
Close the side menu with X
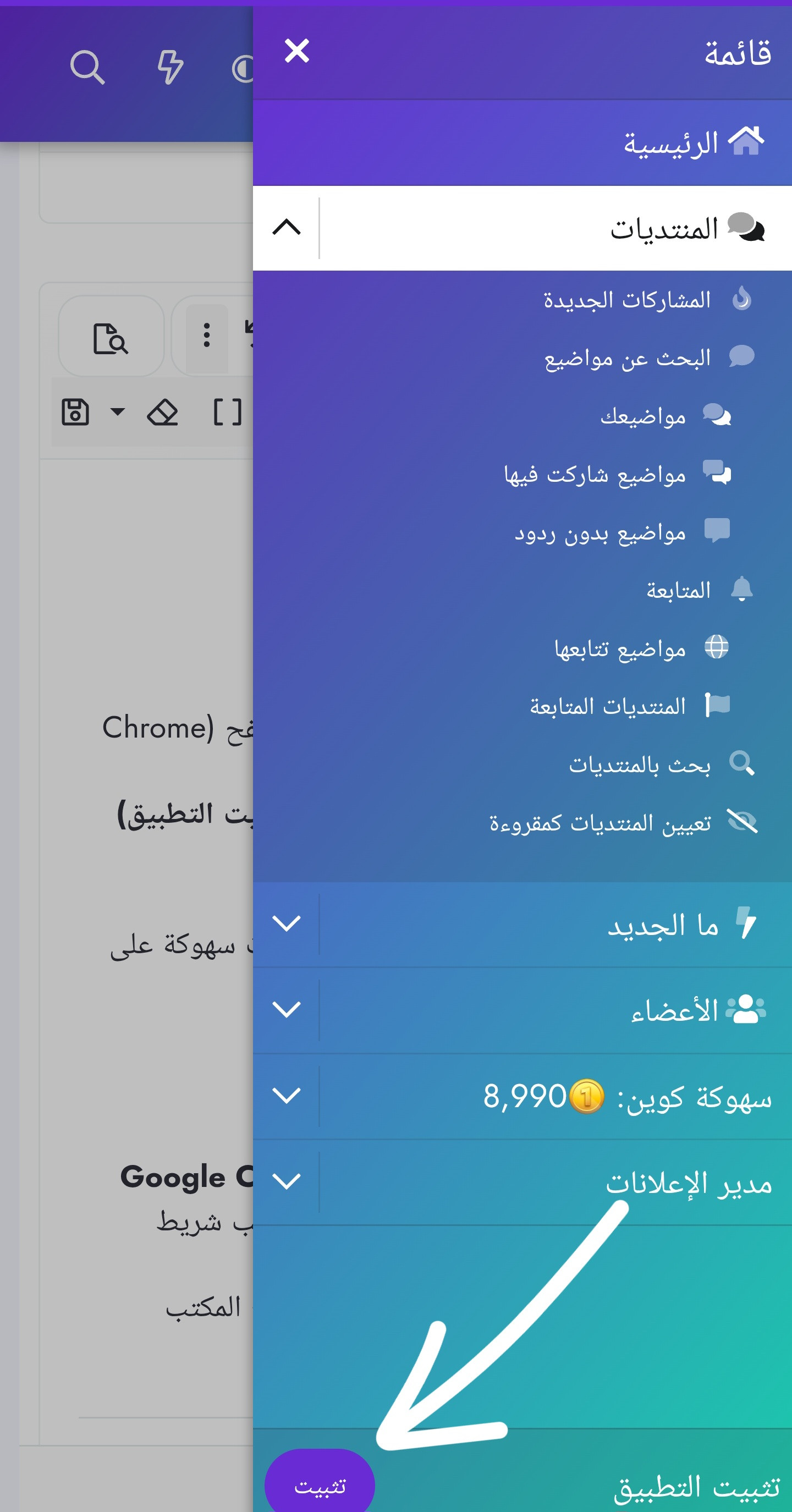click(296, 51)
